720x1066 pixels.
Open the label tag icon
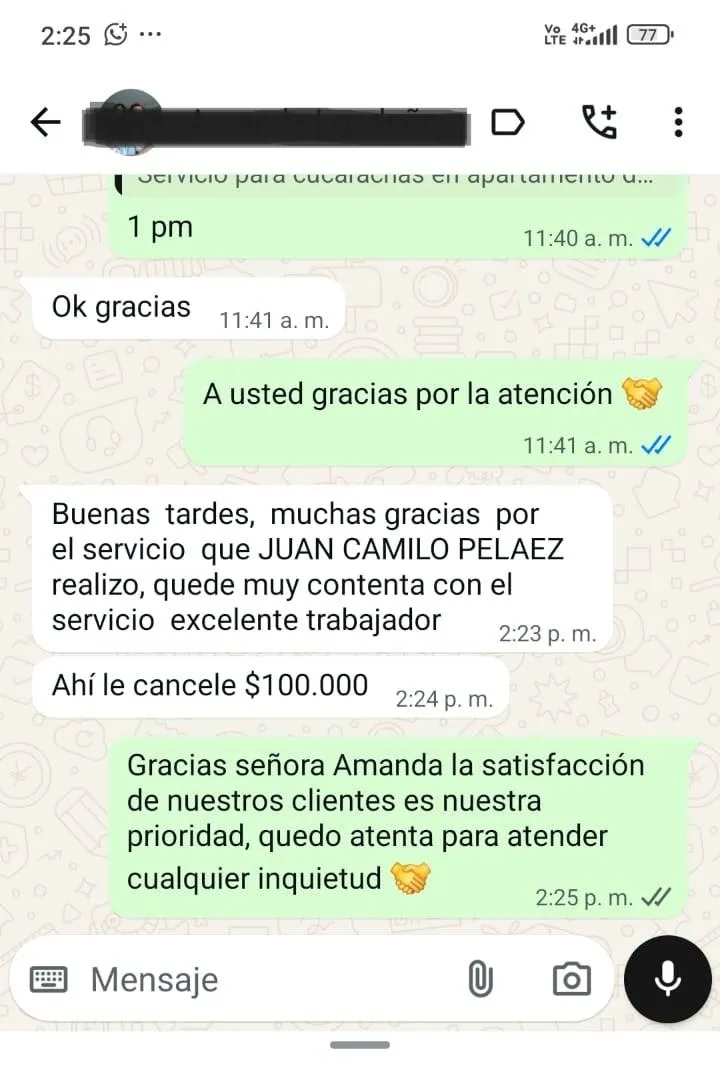(x=508, y=123)
